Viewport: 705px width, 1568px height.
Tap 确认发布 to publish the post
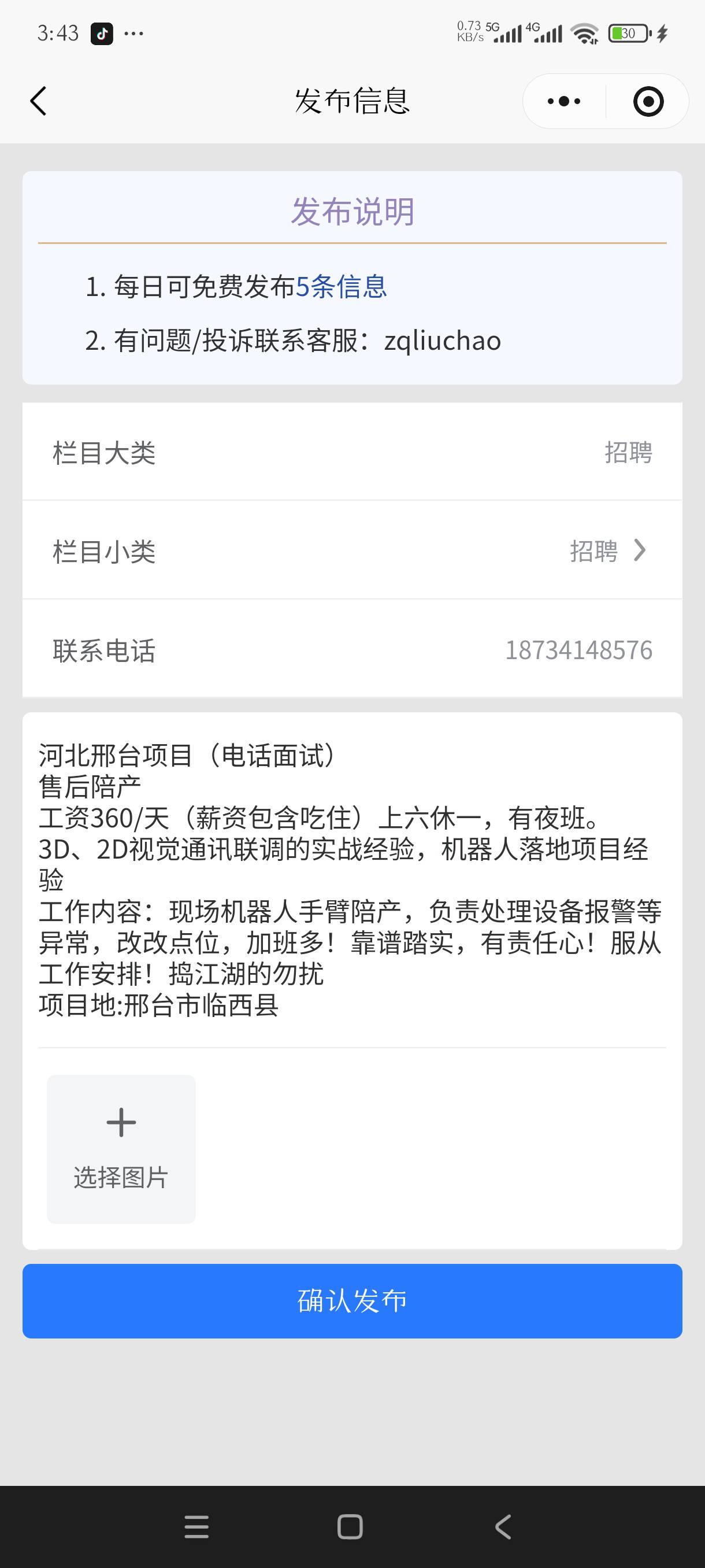(x=352, y=1301)
